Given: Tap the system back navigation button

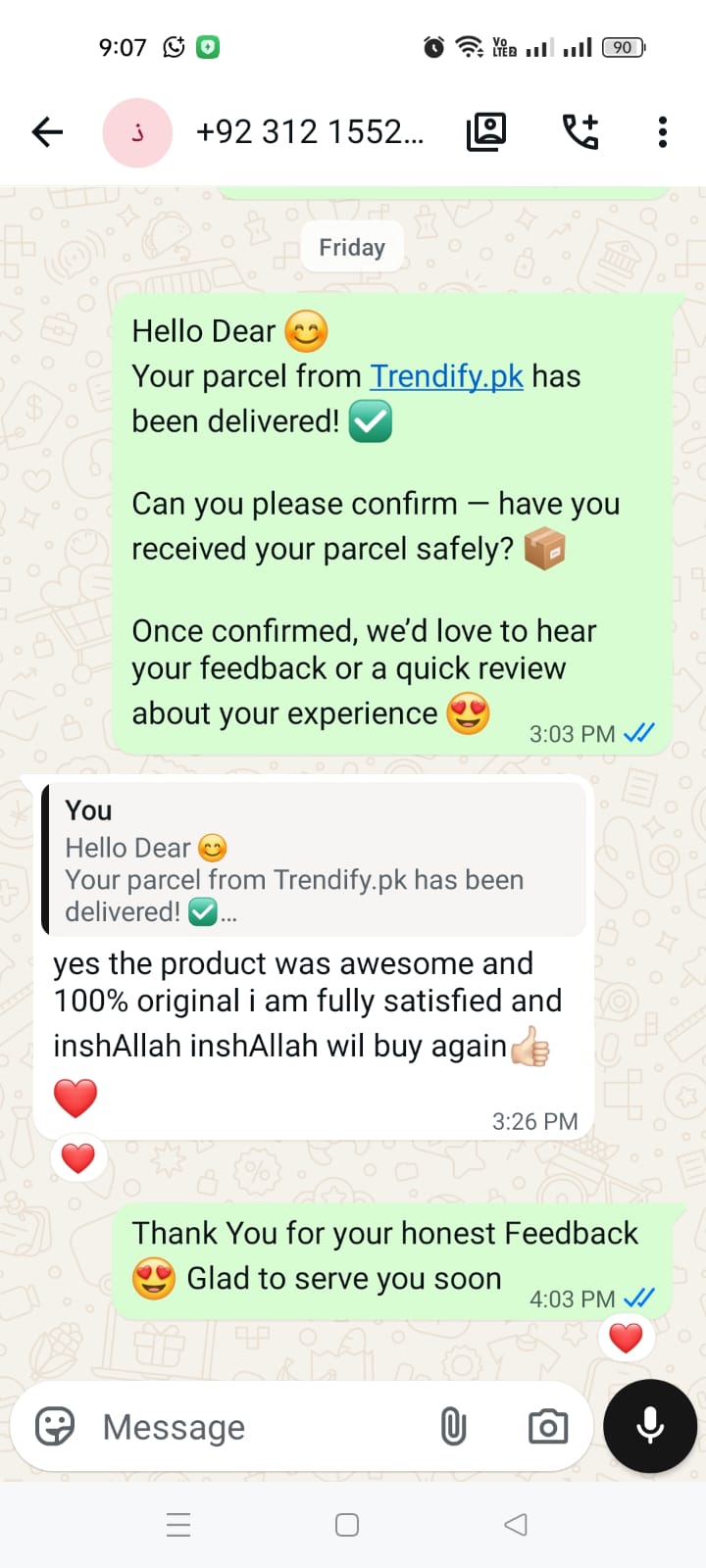Looking at the screenshot, I should click(x=516, y=1525).
